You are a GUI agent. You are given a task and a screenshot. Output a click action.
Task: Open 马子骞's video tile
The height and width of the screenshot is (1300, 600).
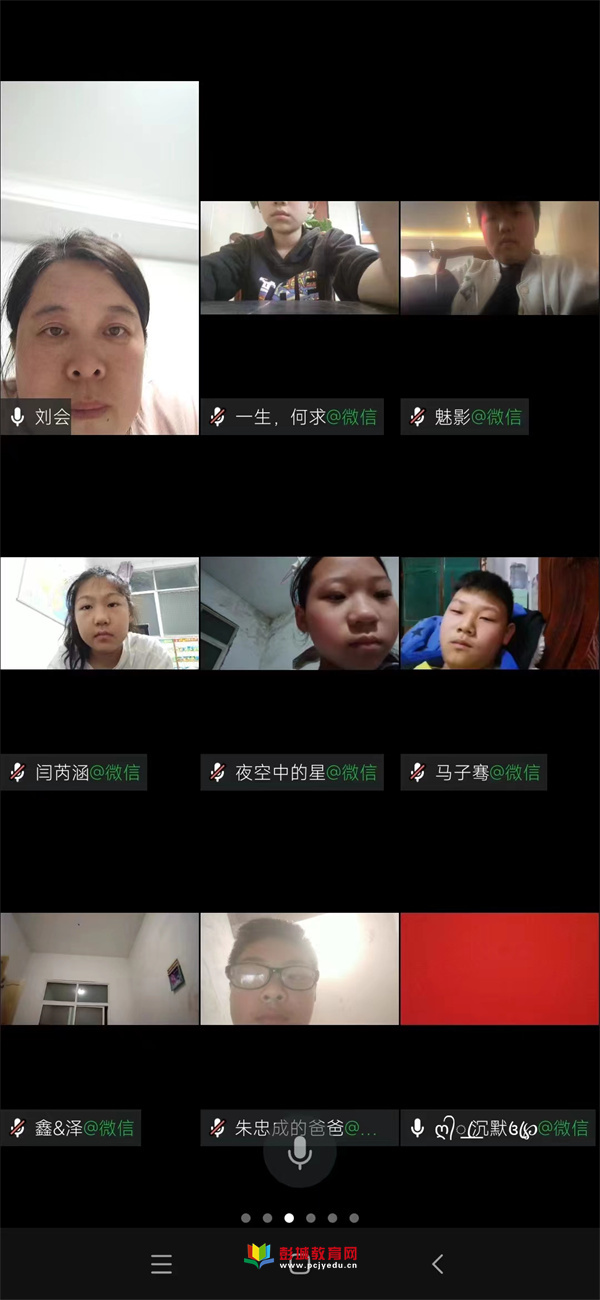(499, 613)
